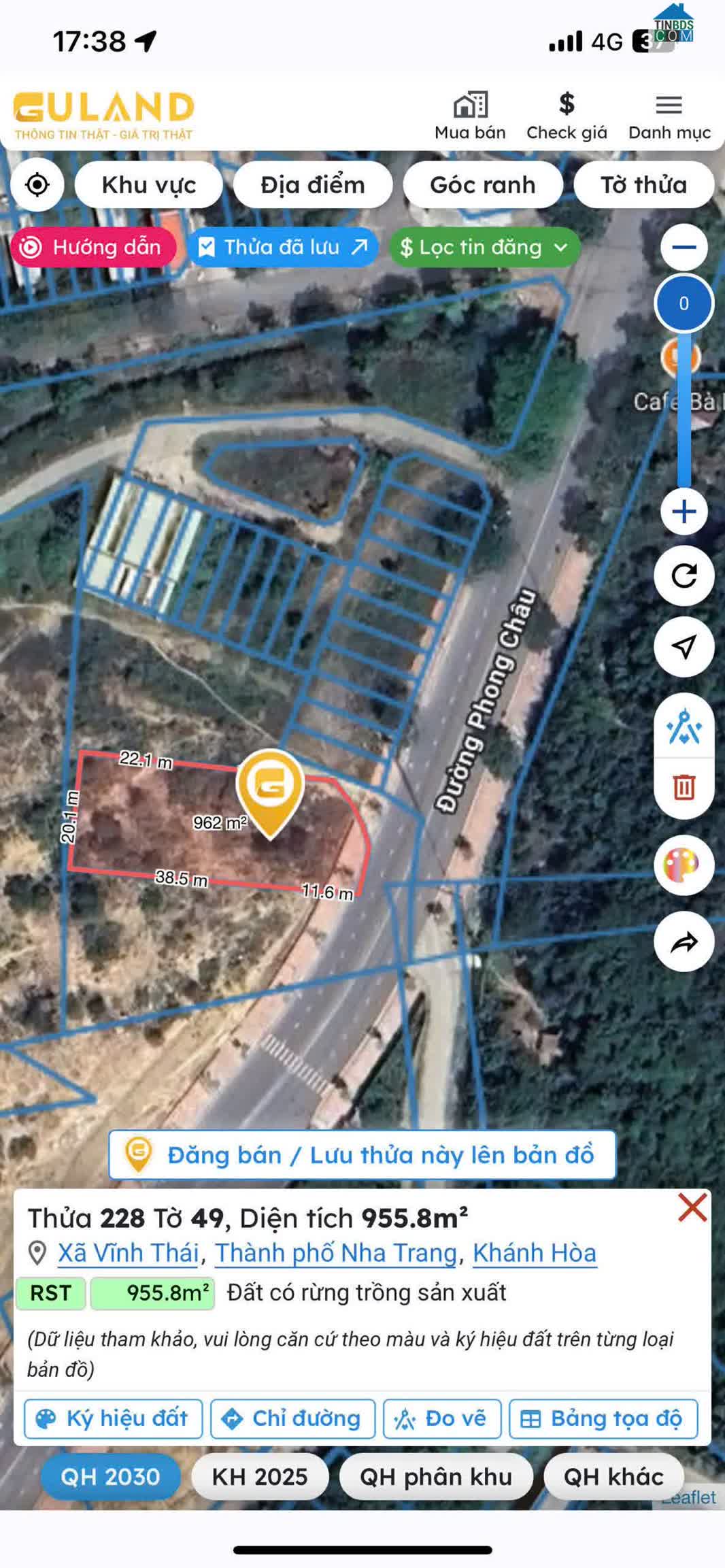This screenshot has height=1568, width=725.
Task: Close the parcel info panel
Action: point(692,1207)
